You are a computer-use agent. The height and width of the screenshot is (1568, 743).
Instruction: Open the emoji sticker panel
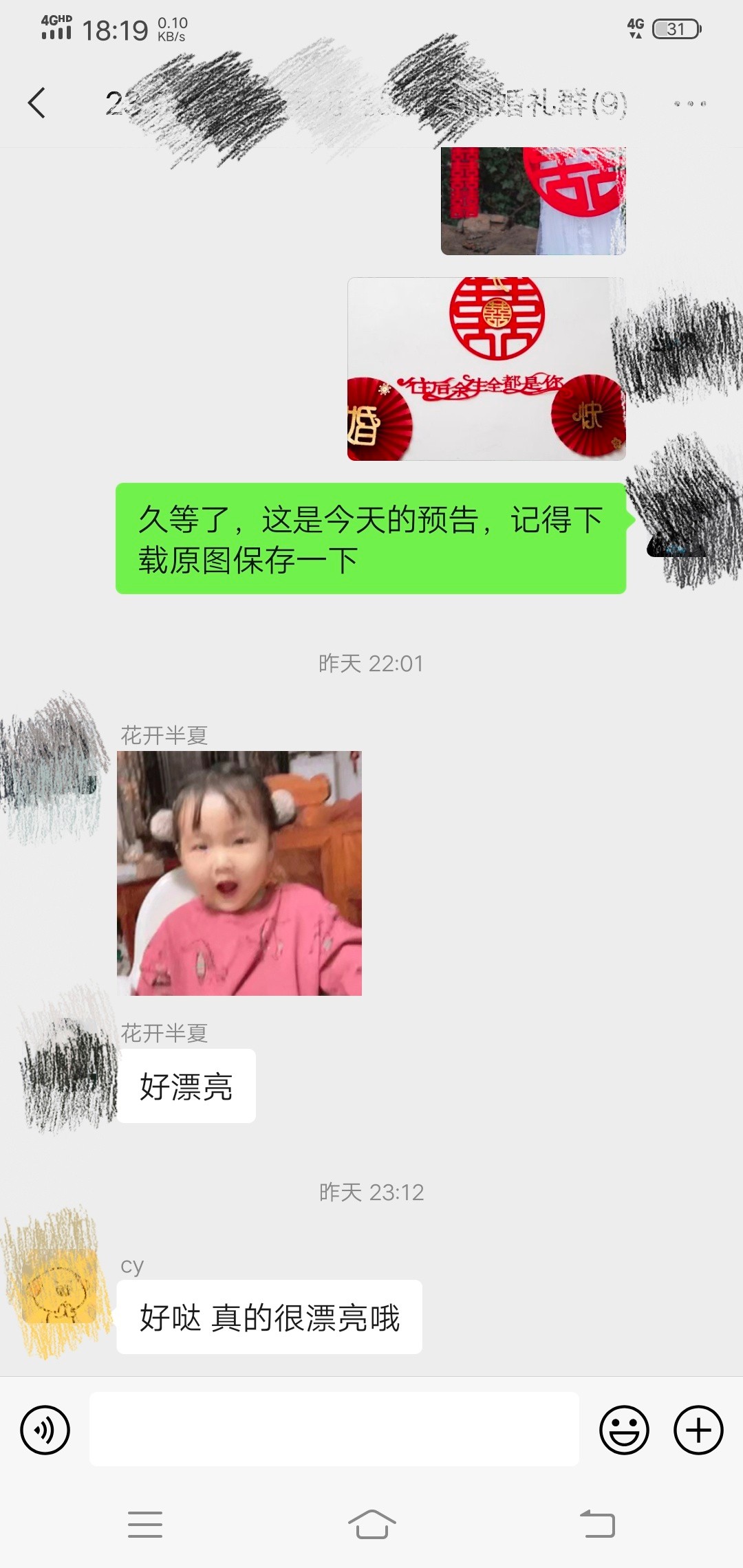coord(624,1430)
